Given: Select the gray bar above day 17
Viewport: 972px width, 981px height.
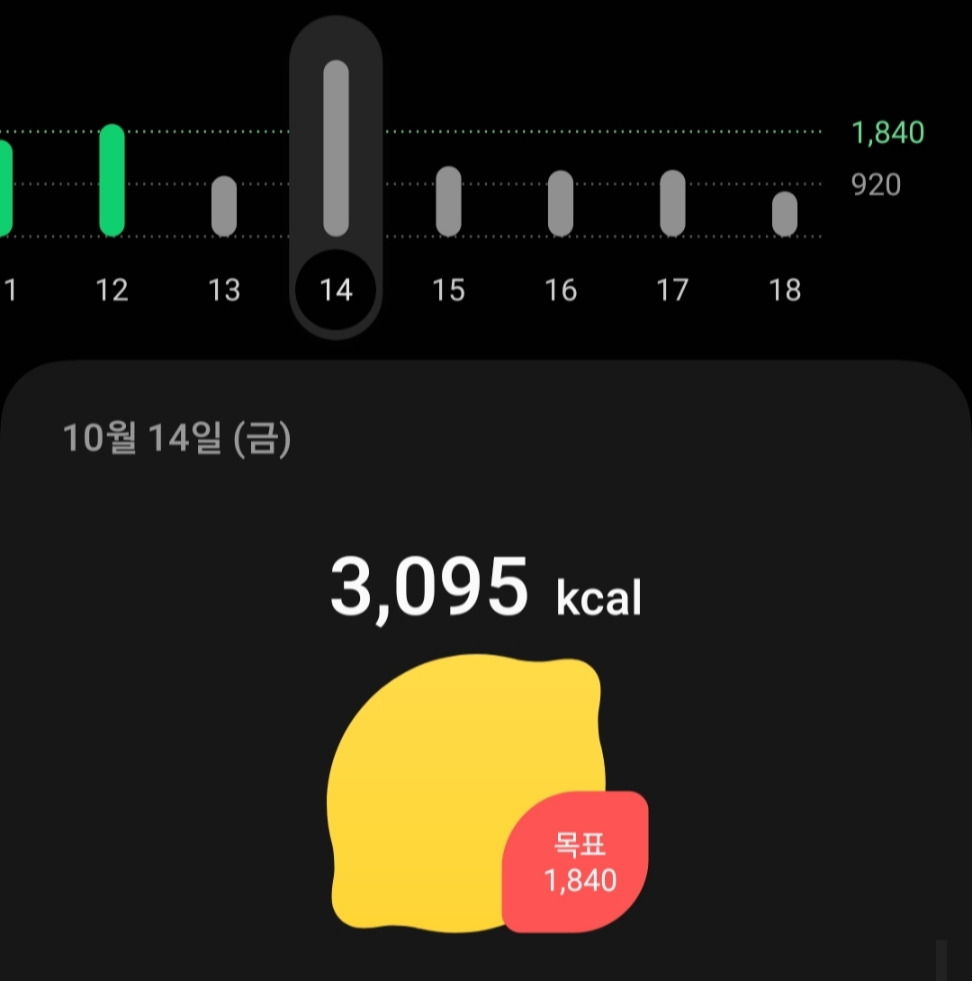Looking at the screenshot, I should pyautogui.click(x=673, y=200).
